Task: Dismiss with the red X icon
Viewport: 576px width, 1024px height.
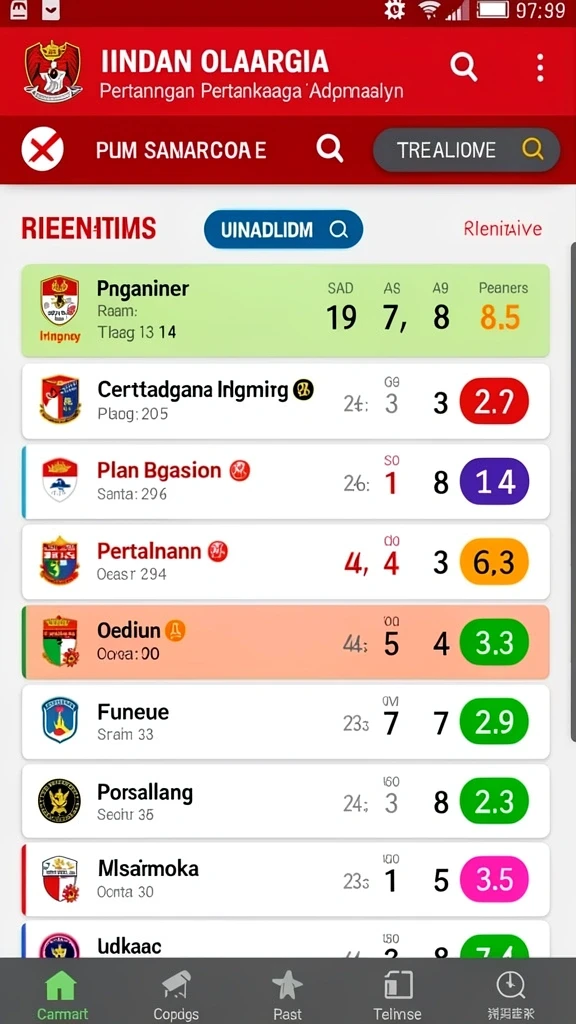Action: coord(42,150)
